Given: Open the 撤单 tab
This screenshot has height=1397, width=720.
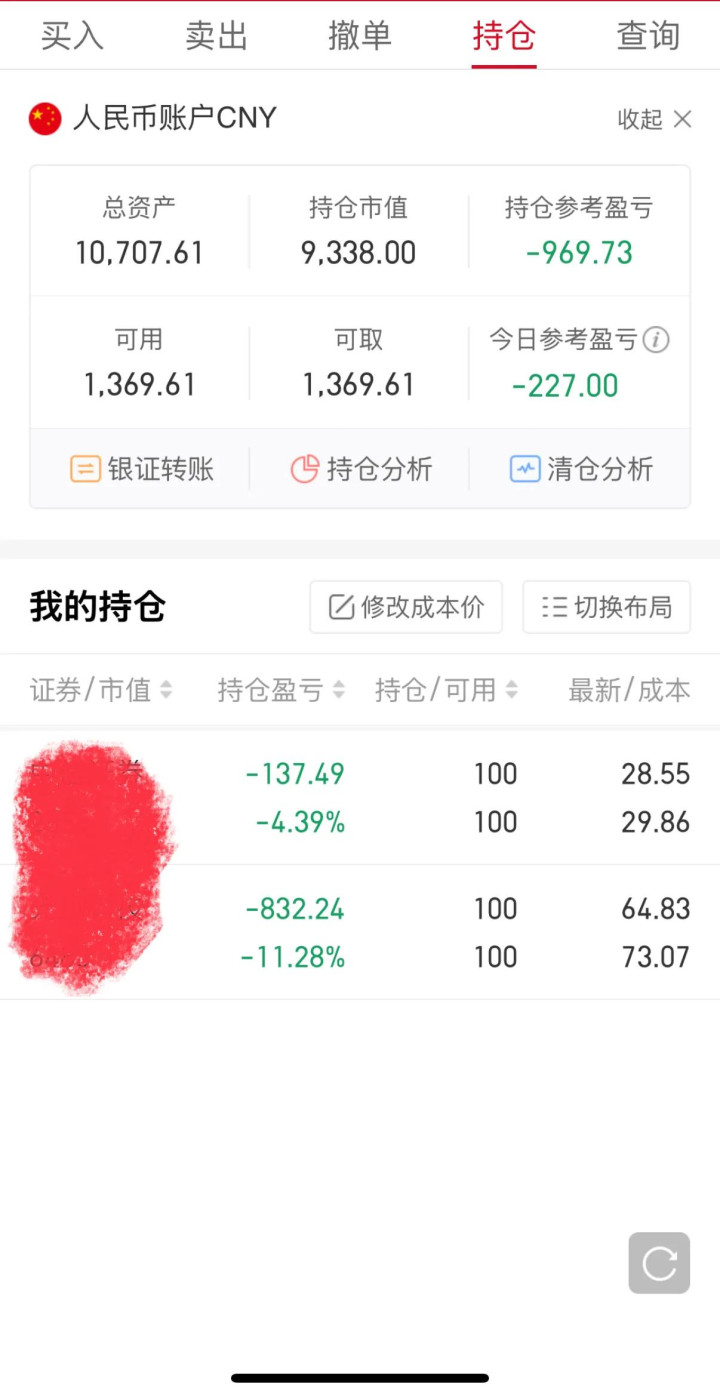Looking at the screenshot, I should tap(360, 36).
